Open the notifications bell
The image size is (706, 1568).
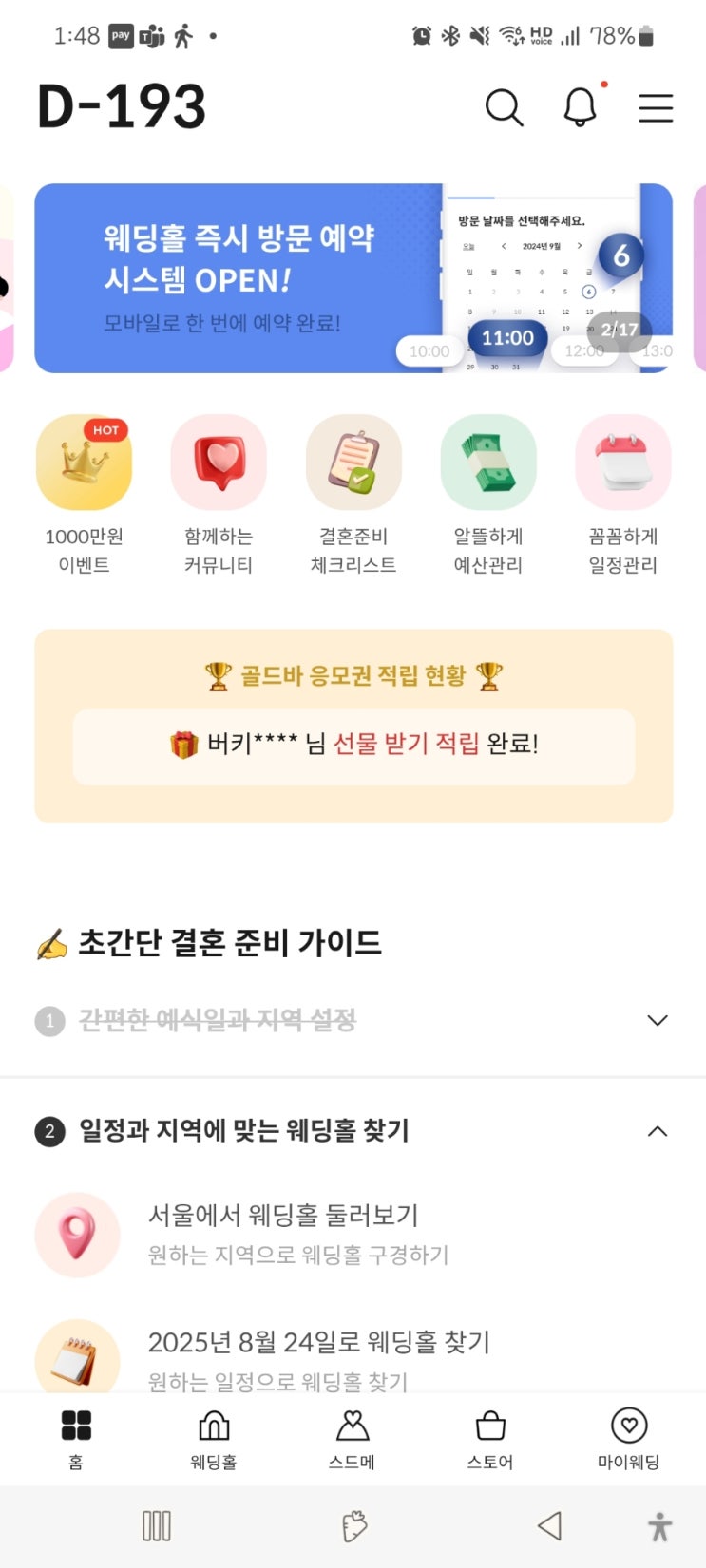(x=580, y=107)
